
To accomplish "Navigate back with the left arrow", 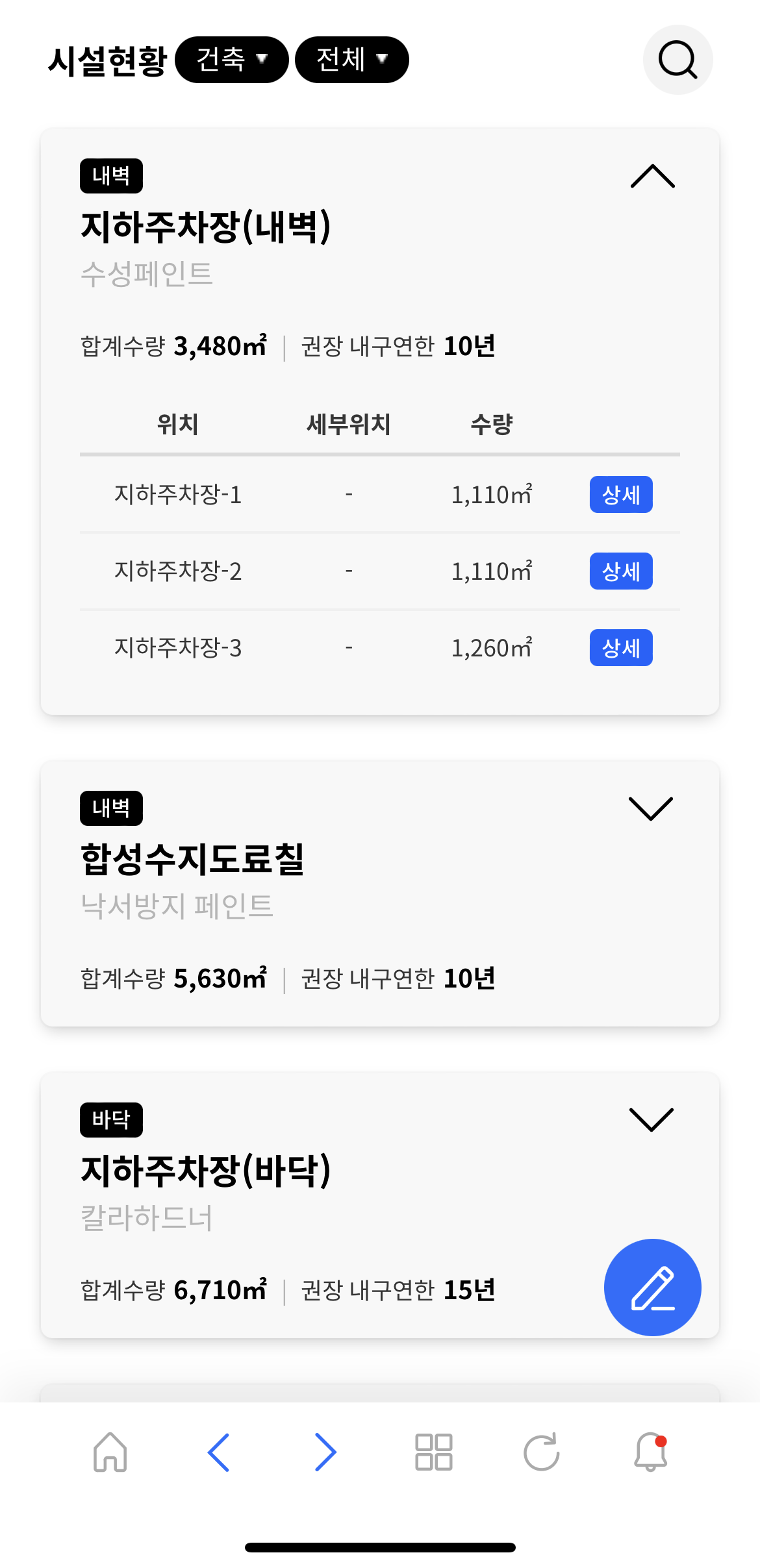I will [218, 1452].
